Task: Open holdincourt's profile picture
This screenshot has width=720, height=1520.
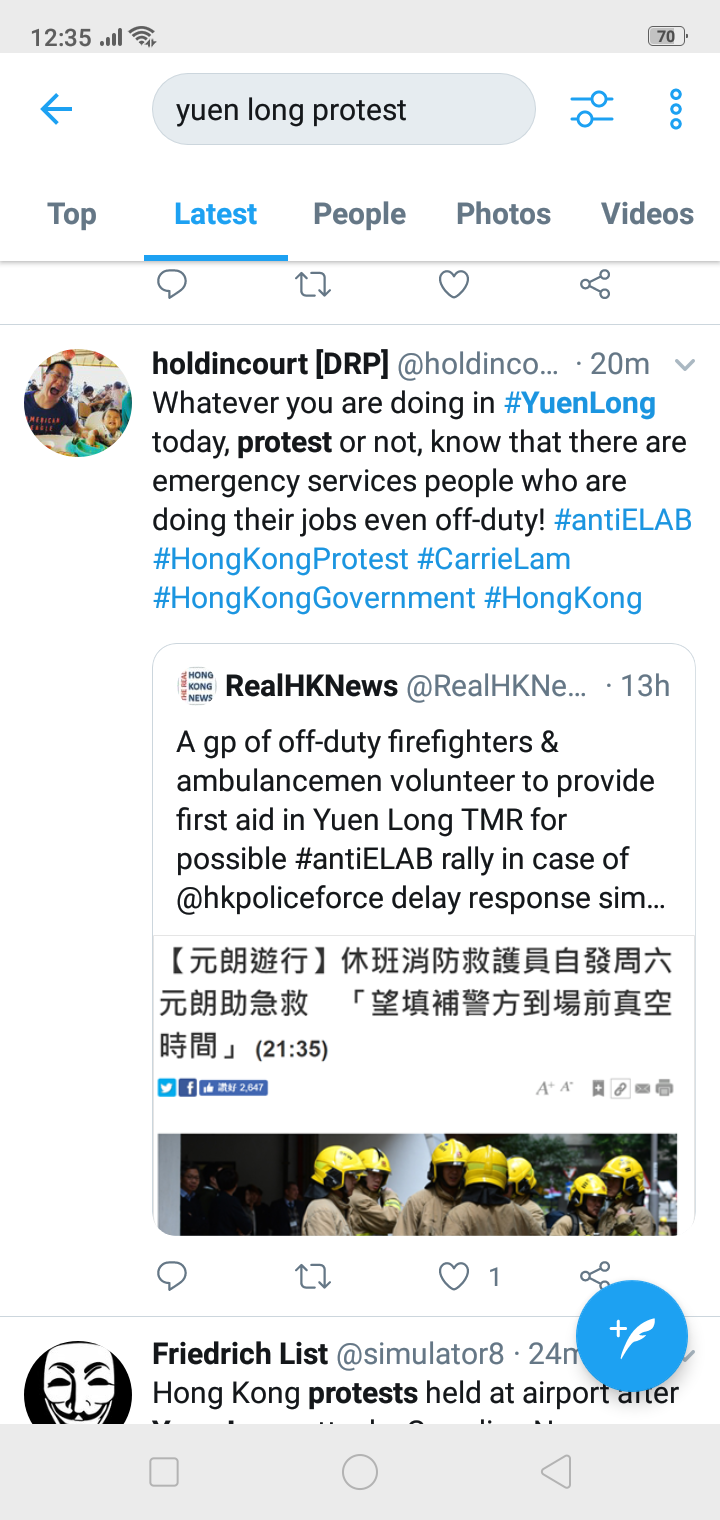Action: click(78, 403)
